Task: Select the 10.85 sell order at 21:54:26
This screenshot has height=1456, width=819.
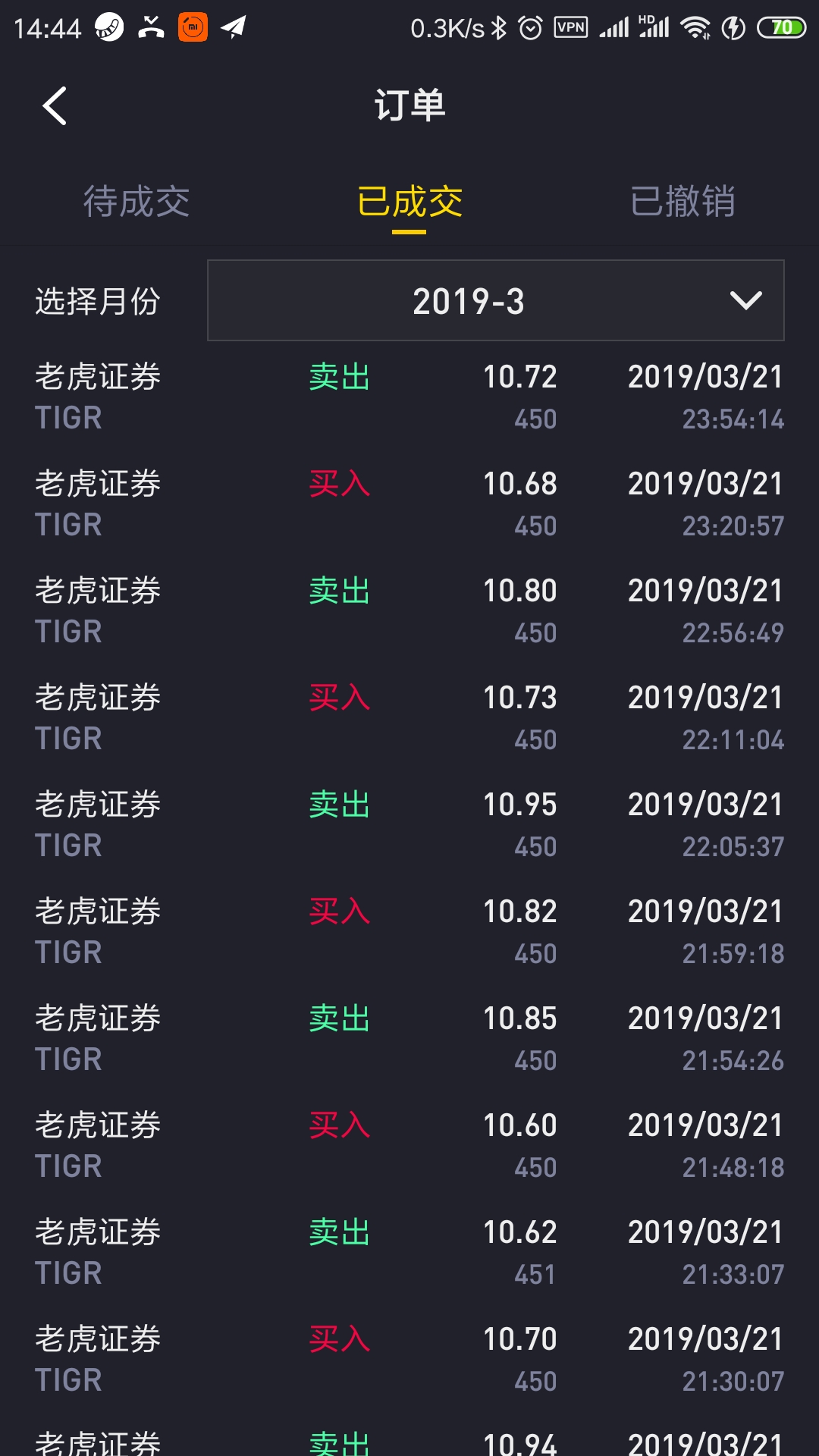Action: 409,1039
